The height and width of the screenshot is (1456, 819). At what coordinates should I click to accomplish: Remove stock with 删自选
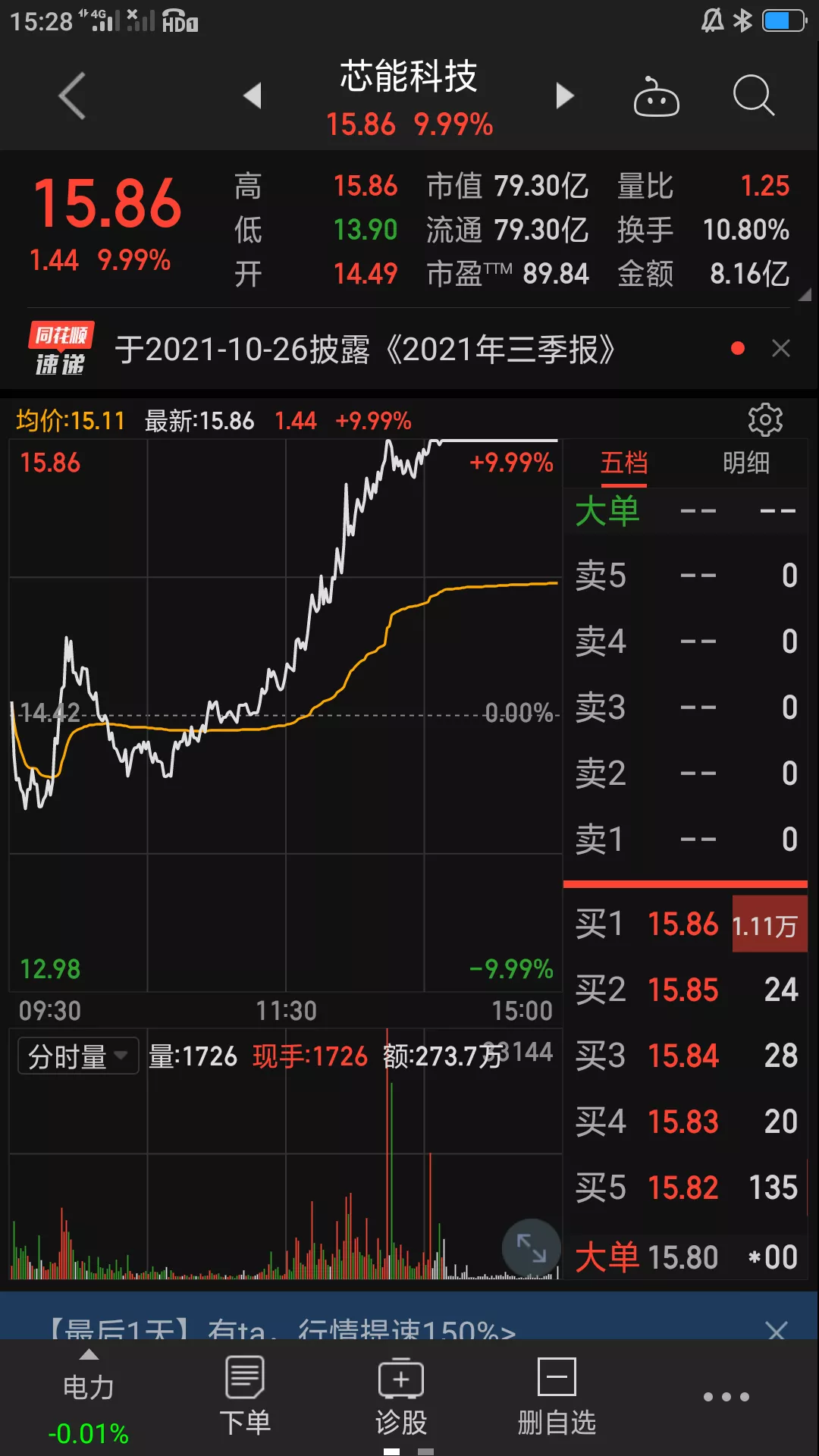557,1396
